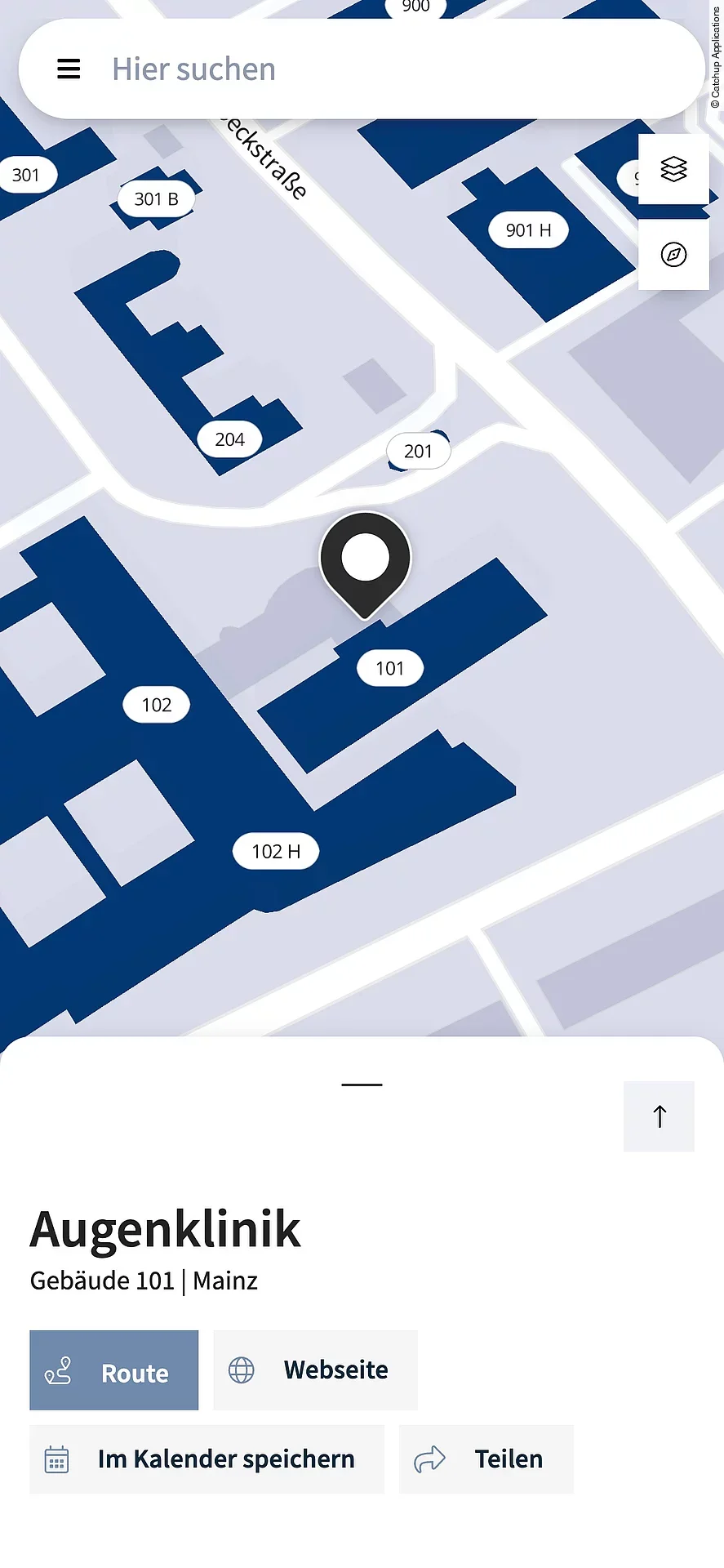Image resolution: width=724 pixels, height=1568 pixels.
Task: Open building 204 details from its map label
Action: (x=229, y=439)
